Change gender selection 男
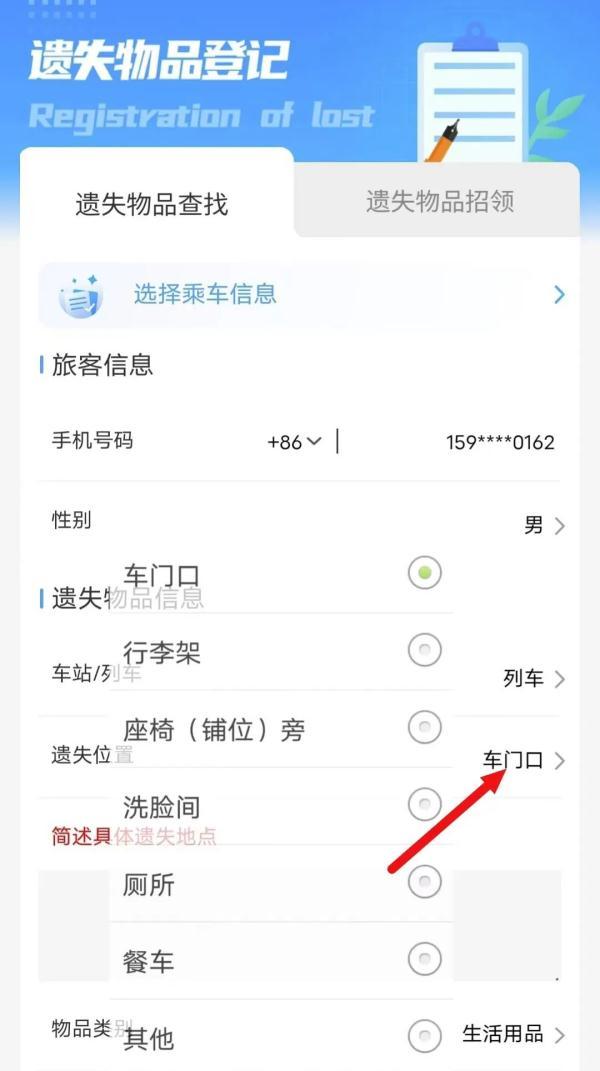This screenshot has height=1071, width=600. [544, 526]
